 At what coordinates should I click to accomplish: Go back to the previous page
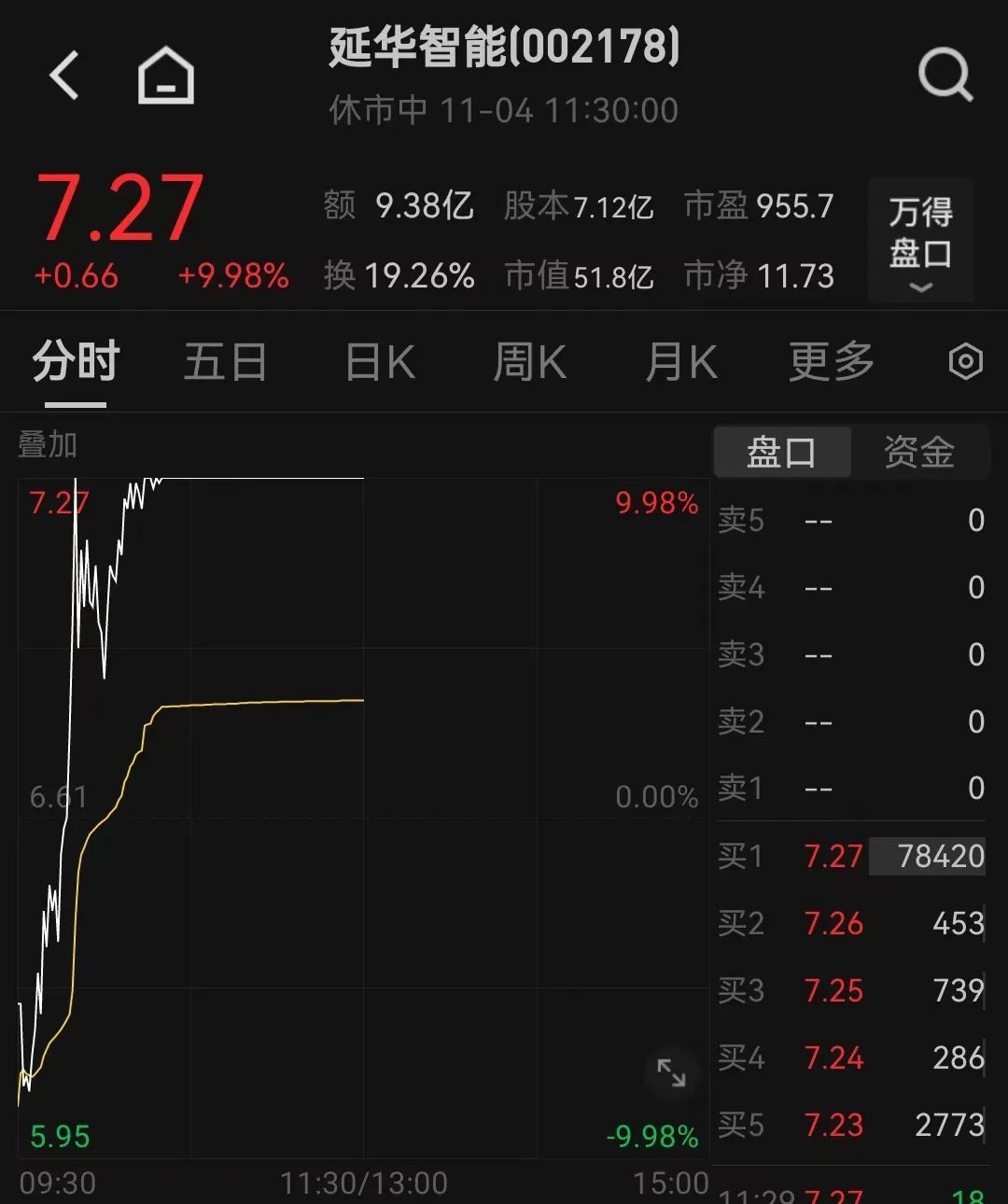click(x=63, y=76)
